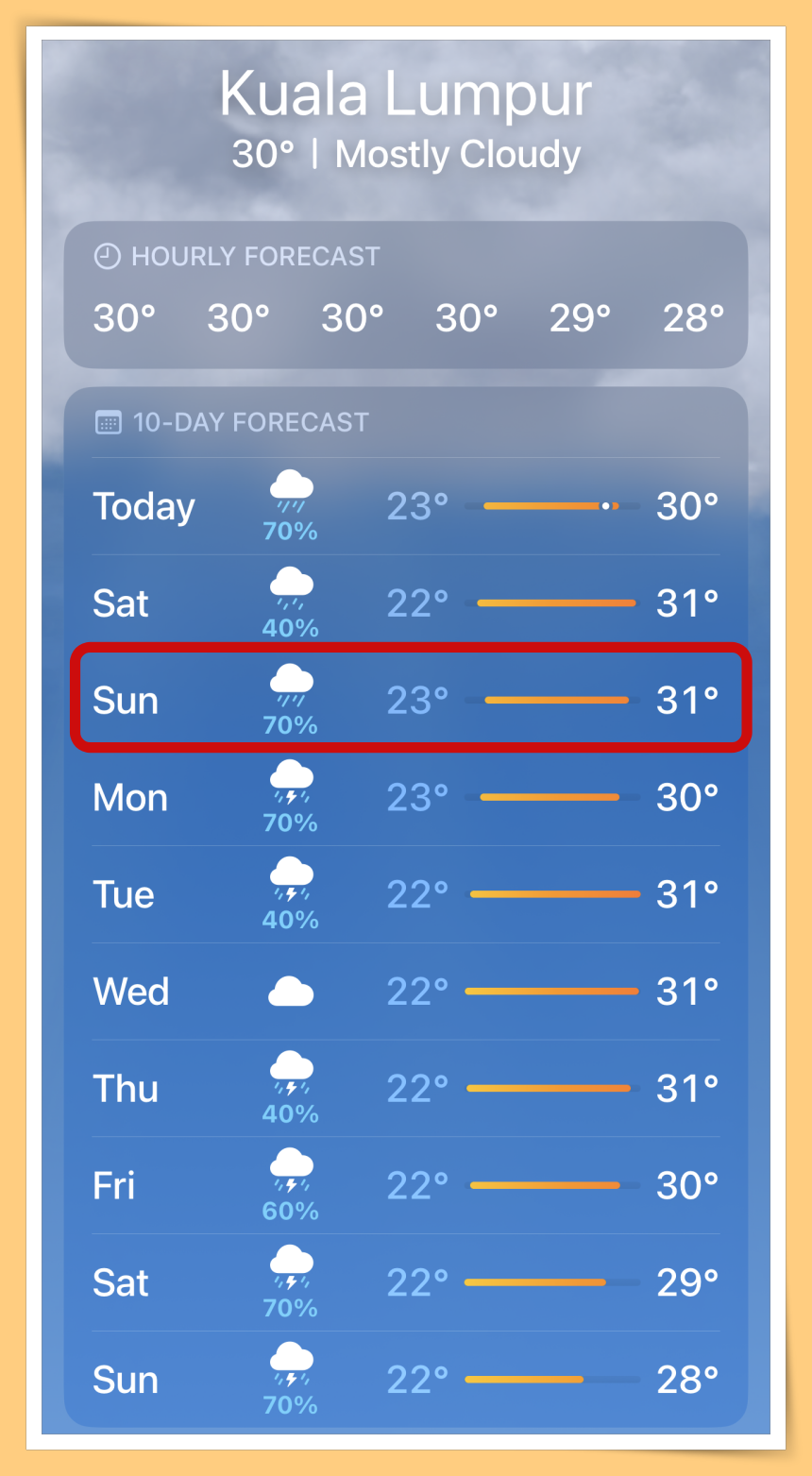This screenshot has height=1476, width=812.
Task: Select the Sun row with 31° high
Action: click(406, 700)
